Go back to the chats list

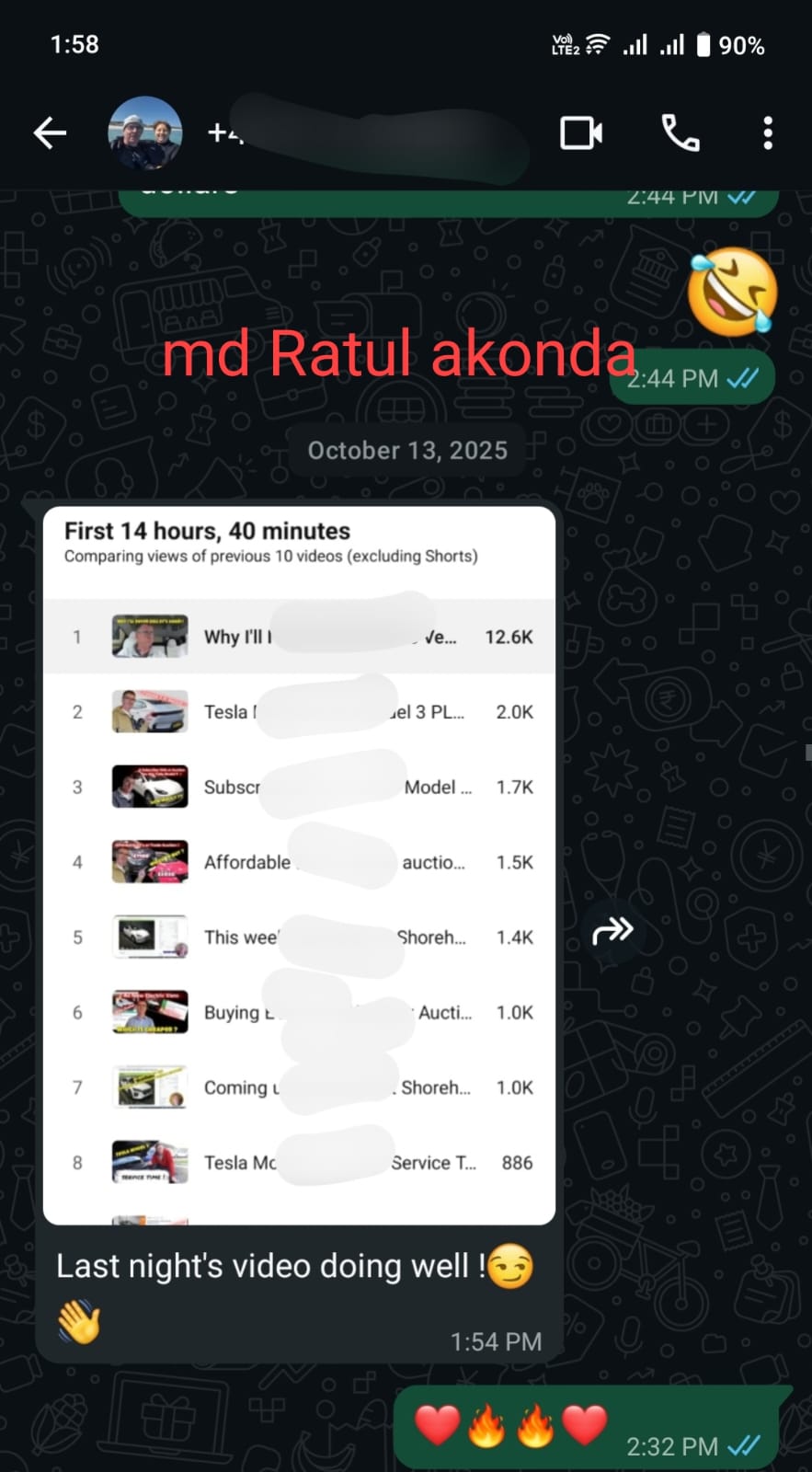pyautogui.click(x=51, y=133)
